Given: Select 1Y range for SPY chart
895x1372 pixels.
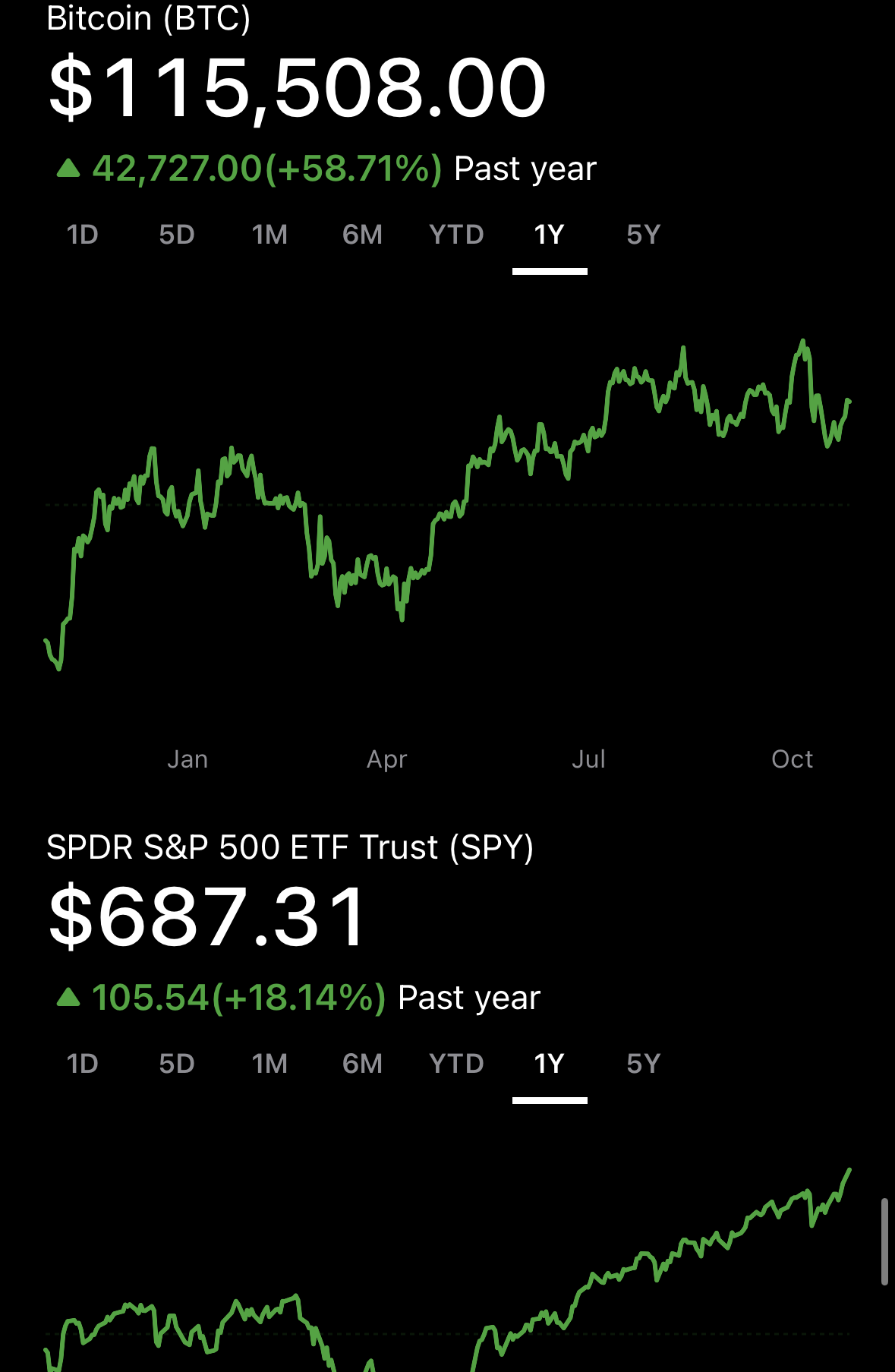Looking at the screenshot, I should click(x=549, y=1064).
